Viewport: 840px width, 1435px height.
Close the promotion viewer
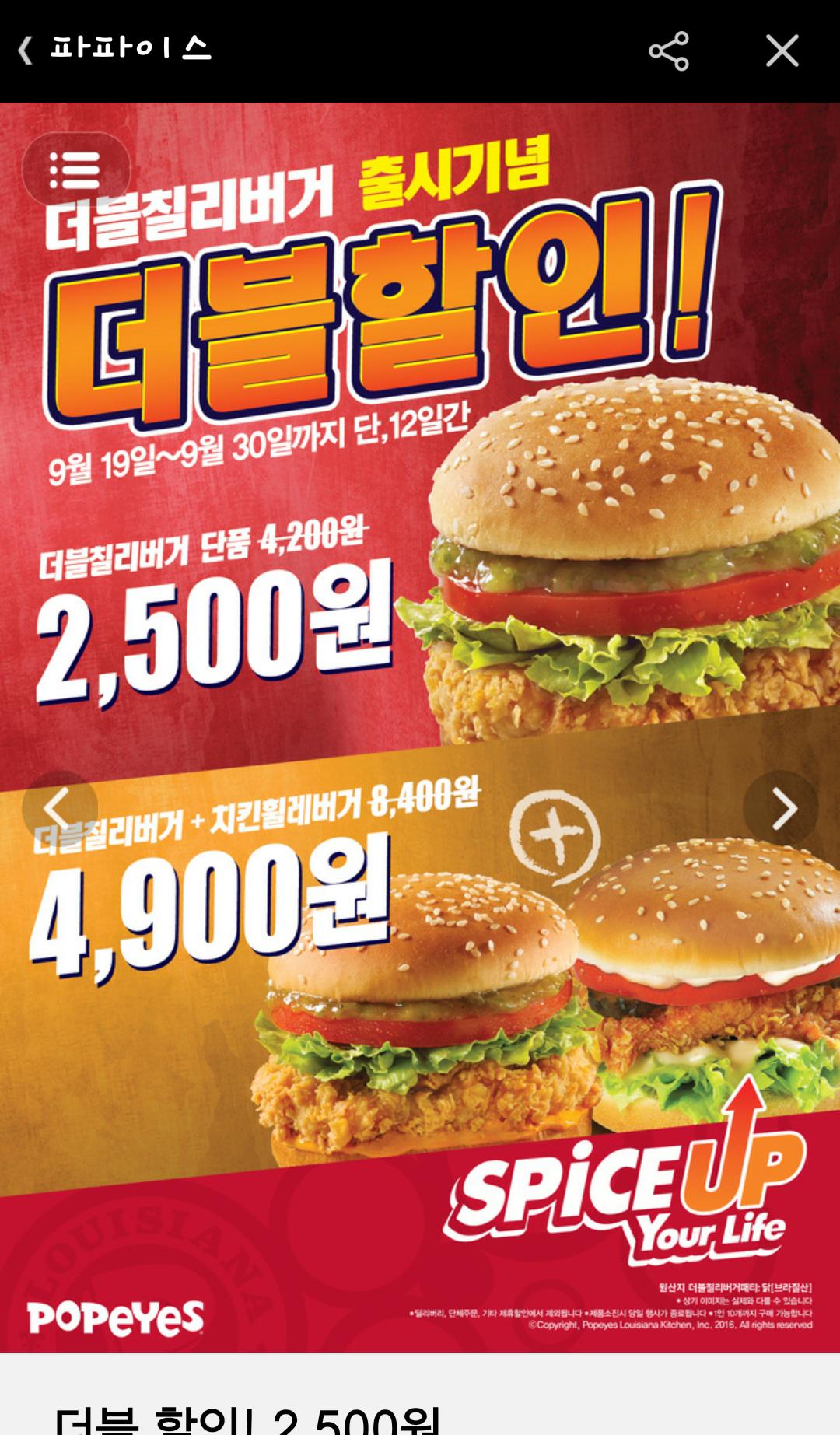pos(782,51)
